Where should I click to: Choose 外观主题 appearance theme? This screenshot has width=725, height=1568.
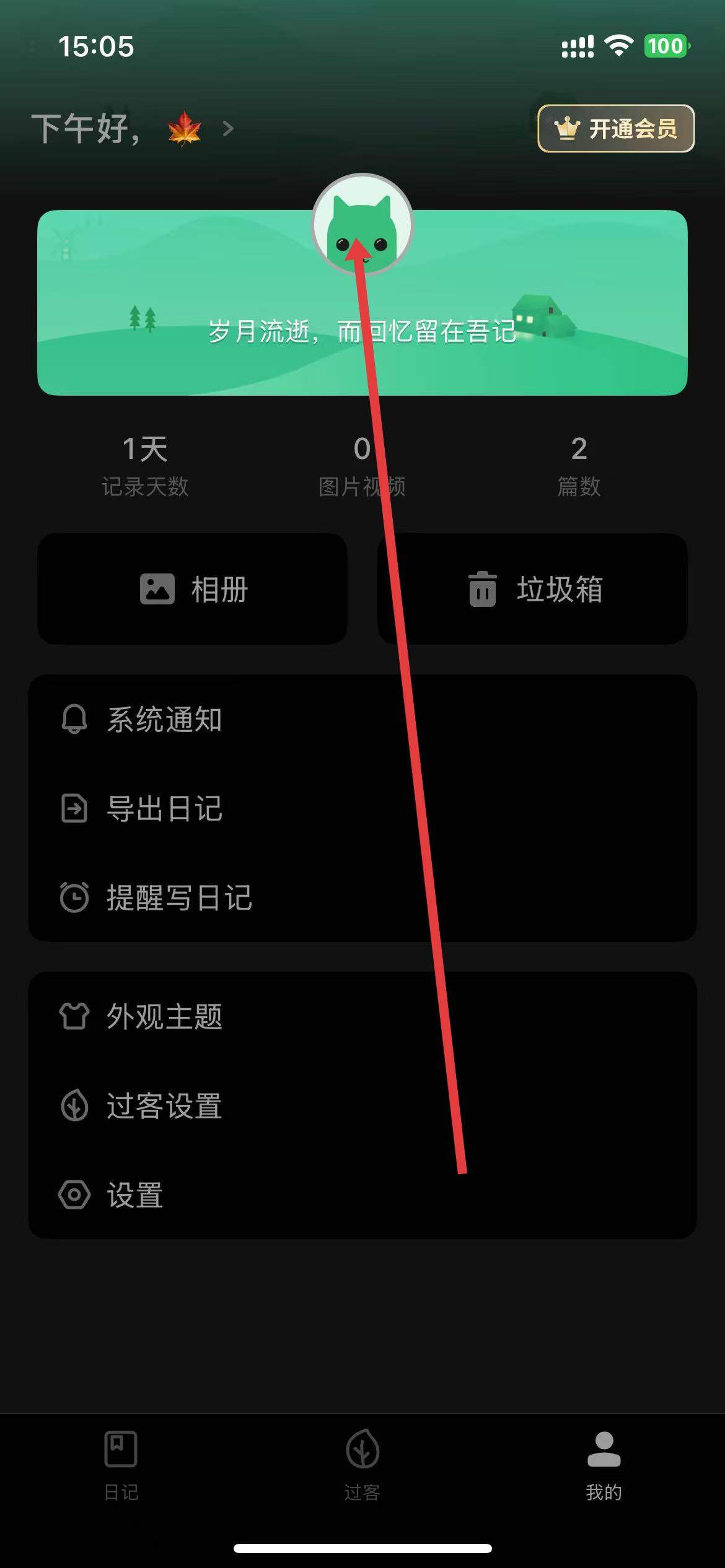pyautogui.click(x=362, y=1017)
